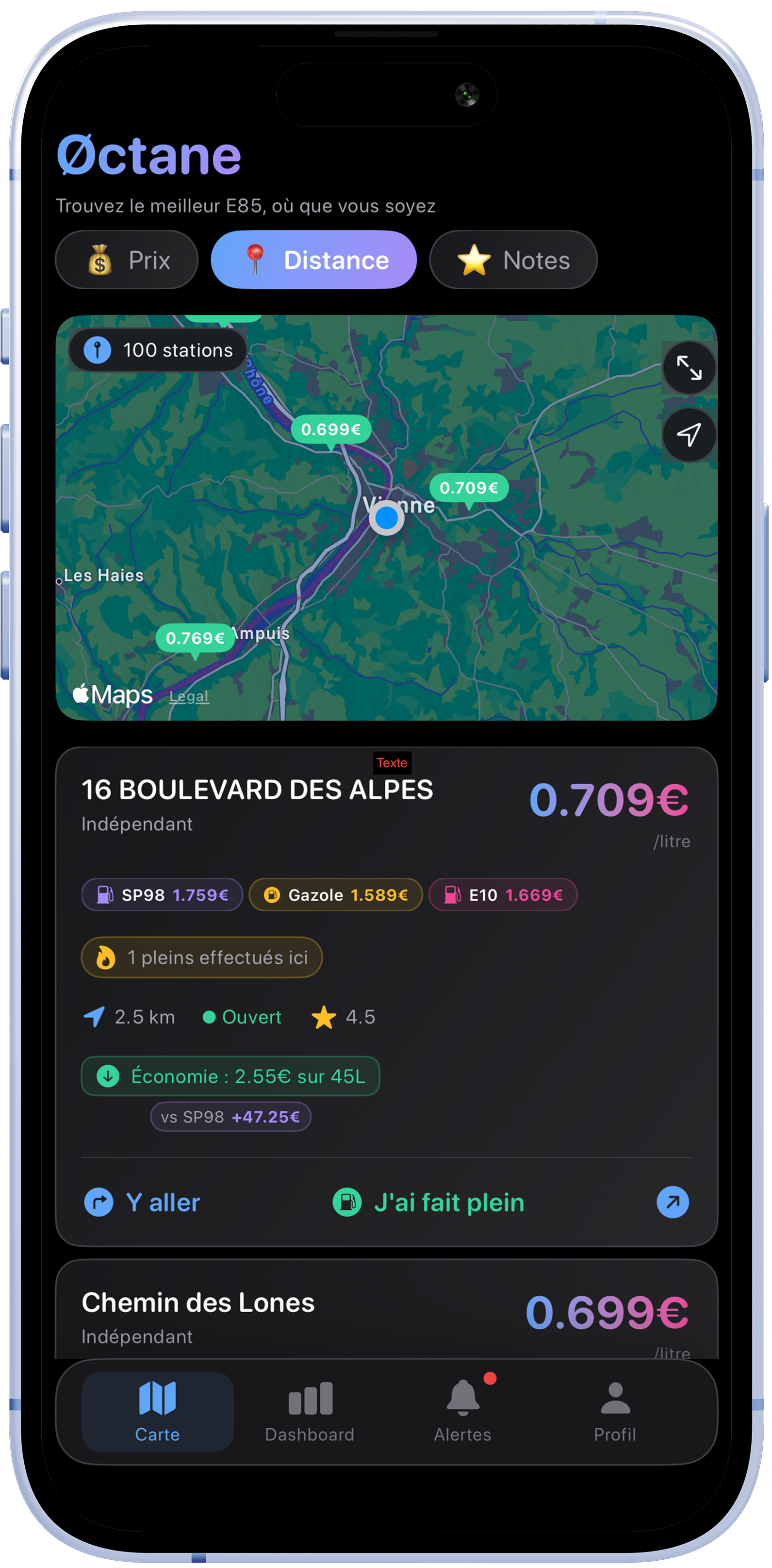Sort stations by Notes
The height and width of the screenshot is (1568, 772).
pos(513,260)
